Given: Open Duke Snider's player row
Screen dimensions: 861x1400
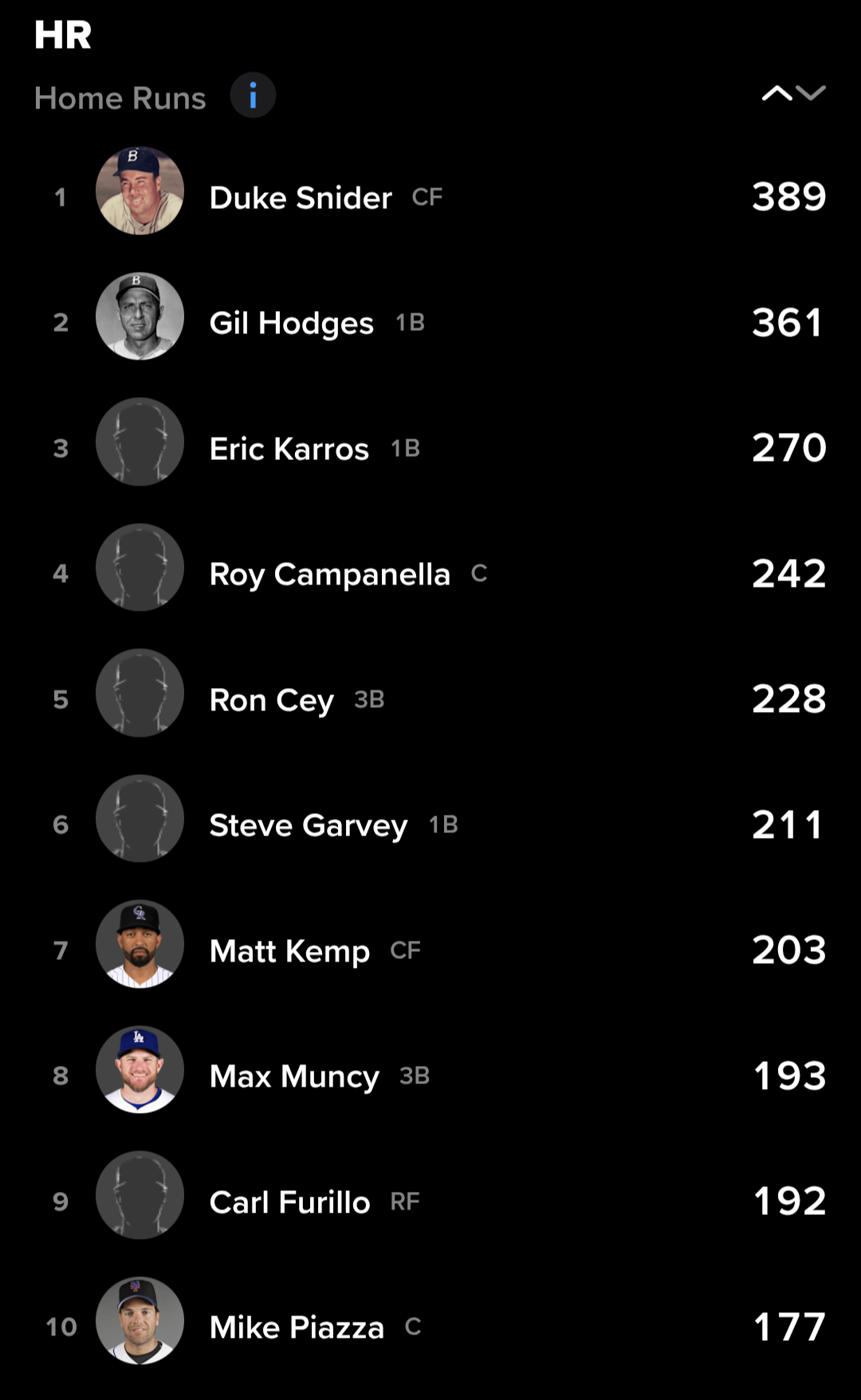Looking at the screenshot, I should click(x=301, y=198).
